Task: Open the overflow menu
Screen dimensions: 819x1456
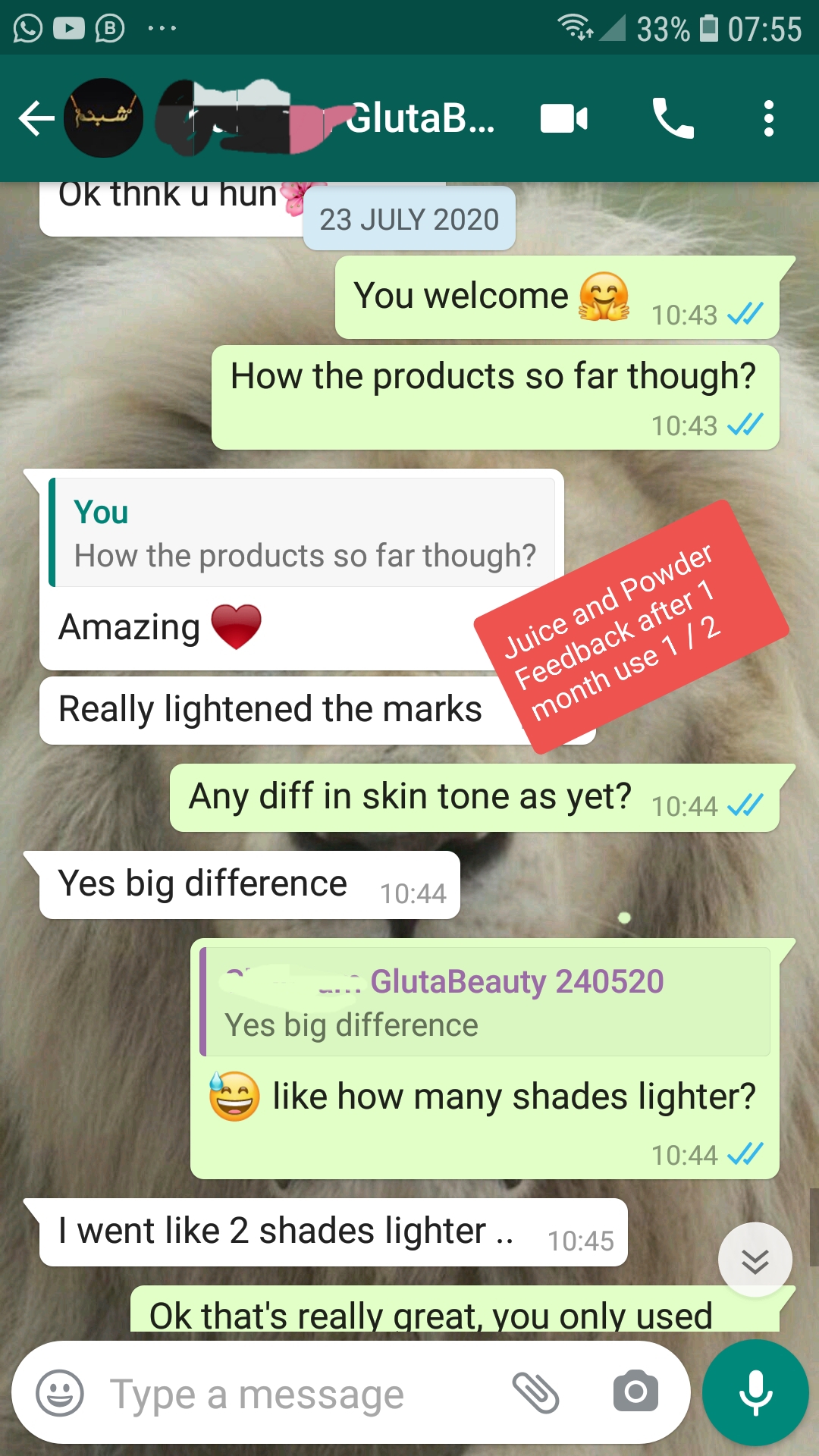Action: (768, 119)
